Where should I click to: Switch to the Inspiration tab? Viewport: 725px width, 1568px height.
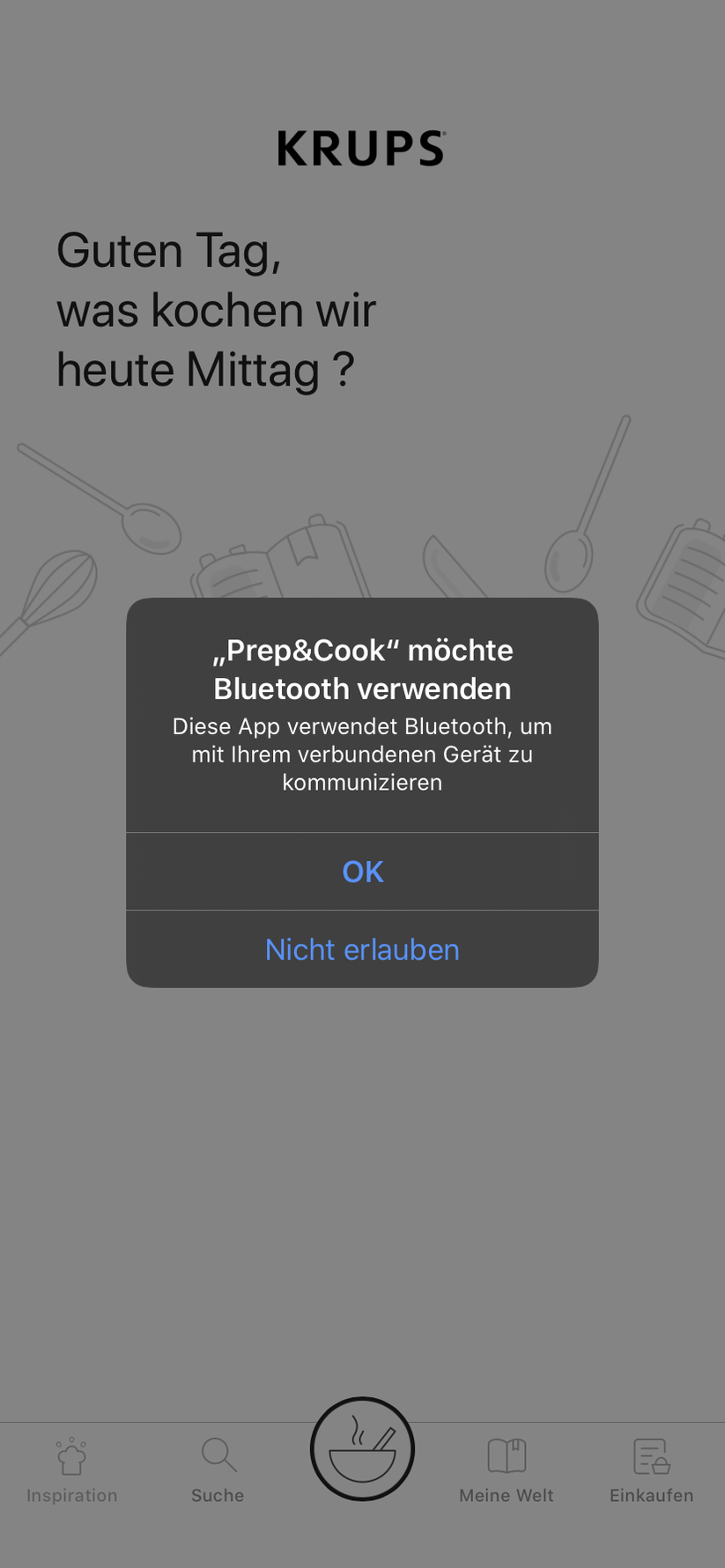click(71, 1469)
